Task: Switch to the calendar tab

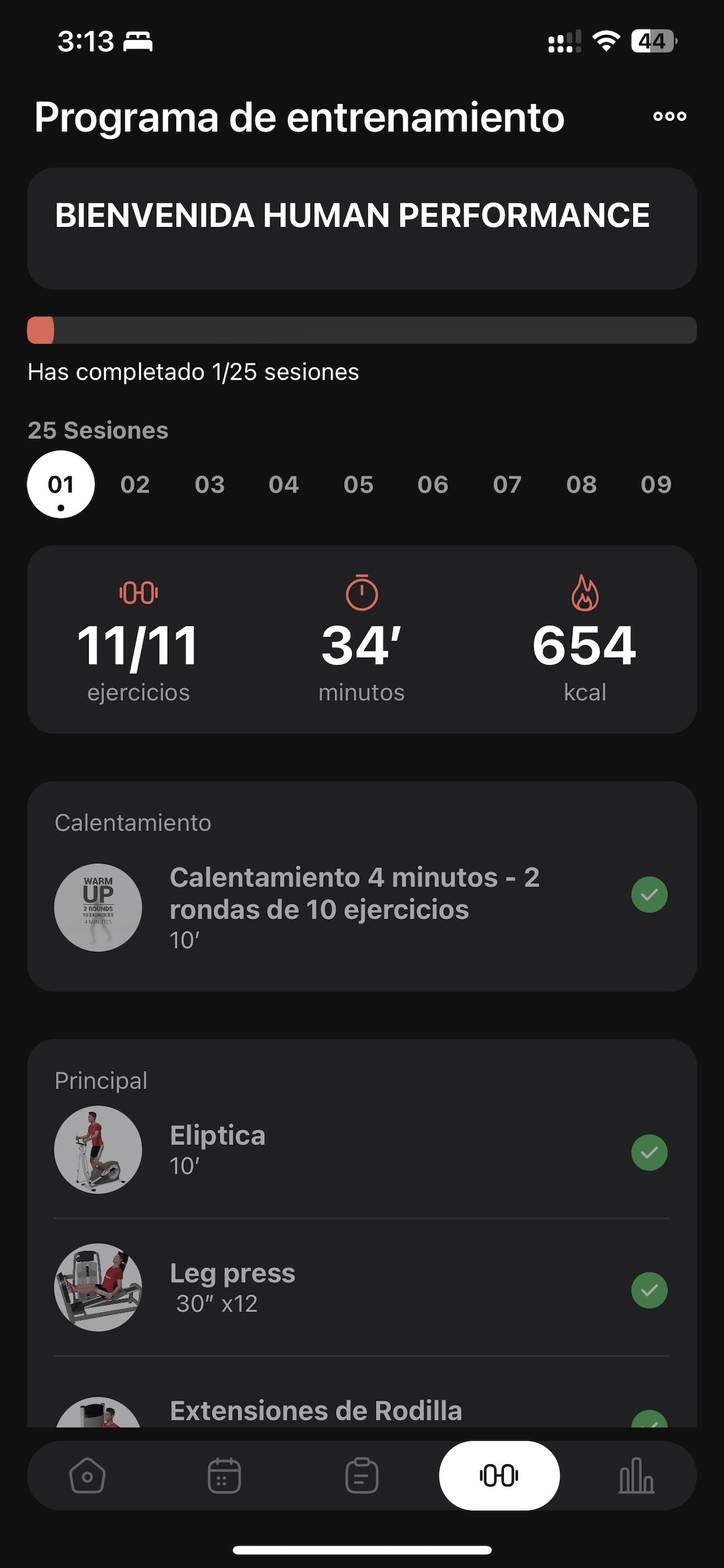Action: [x=224, y=1476]
